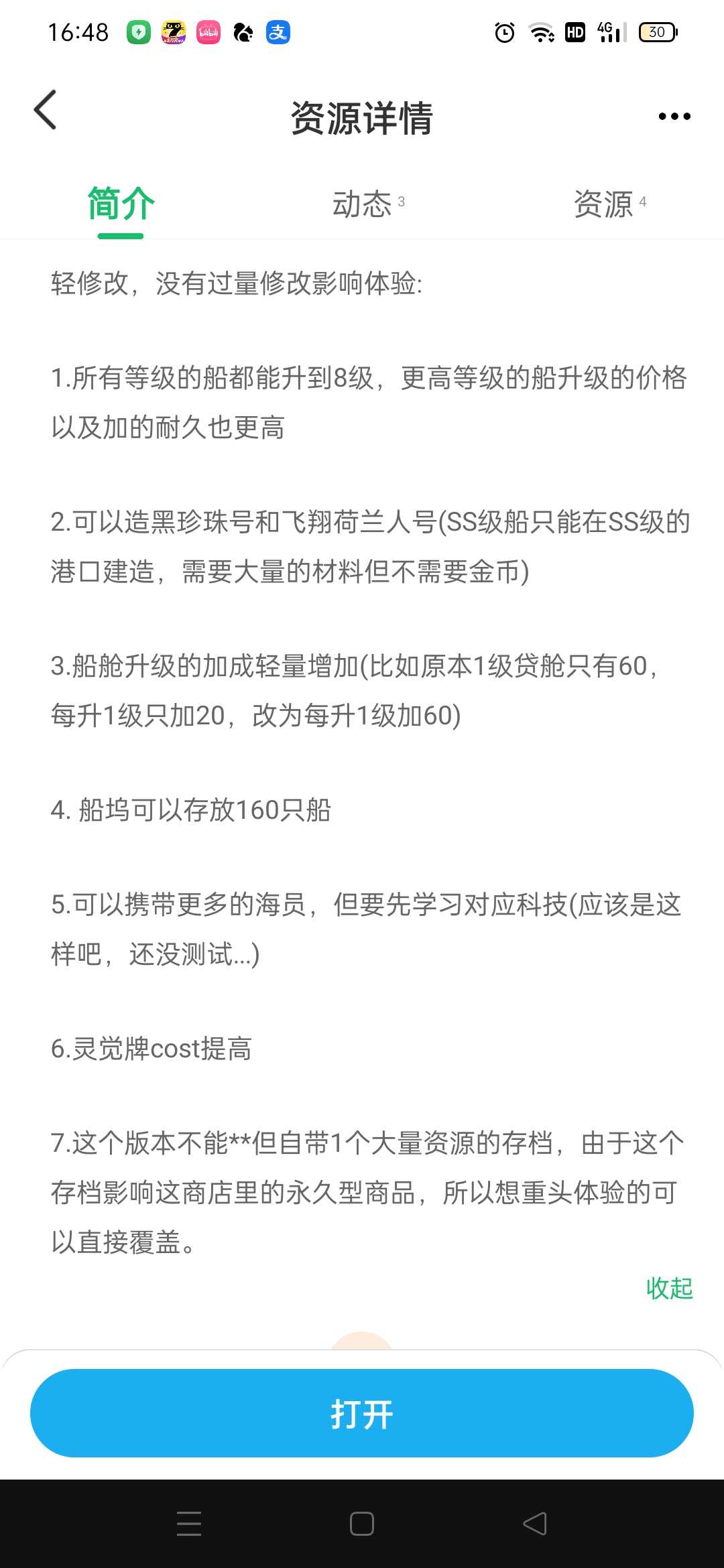Switch to the 动态 tab
Image resolution: width=724 pixels, height=1568 pixels.
(x=368, y=204)
